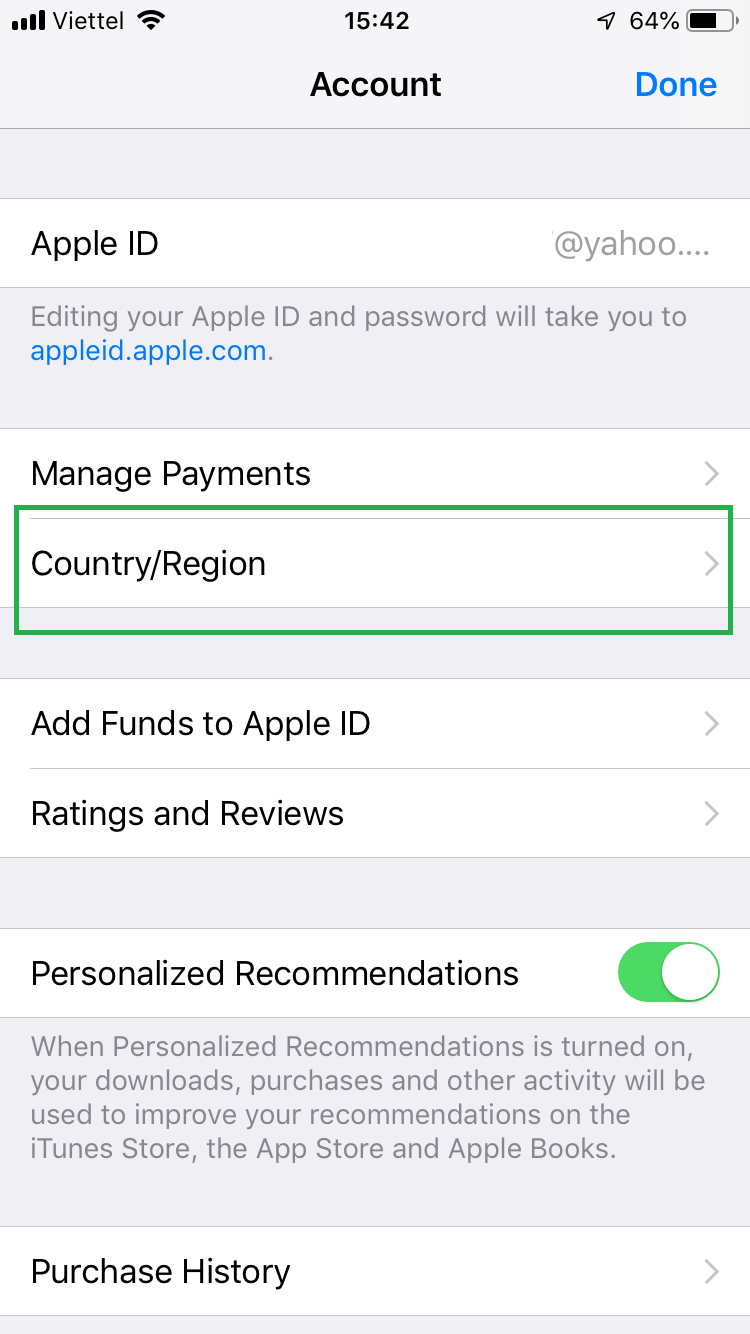View Purchase History
The width and height of the screenshot is (750, 1334).
click(x=375, y=1271)
